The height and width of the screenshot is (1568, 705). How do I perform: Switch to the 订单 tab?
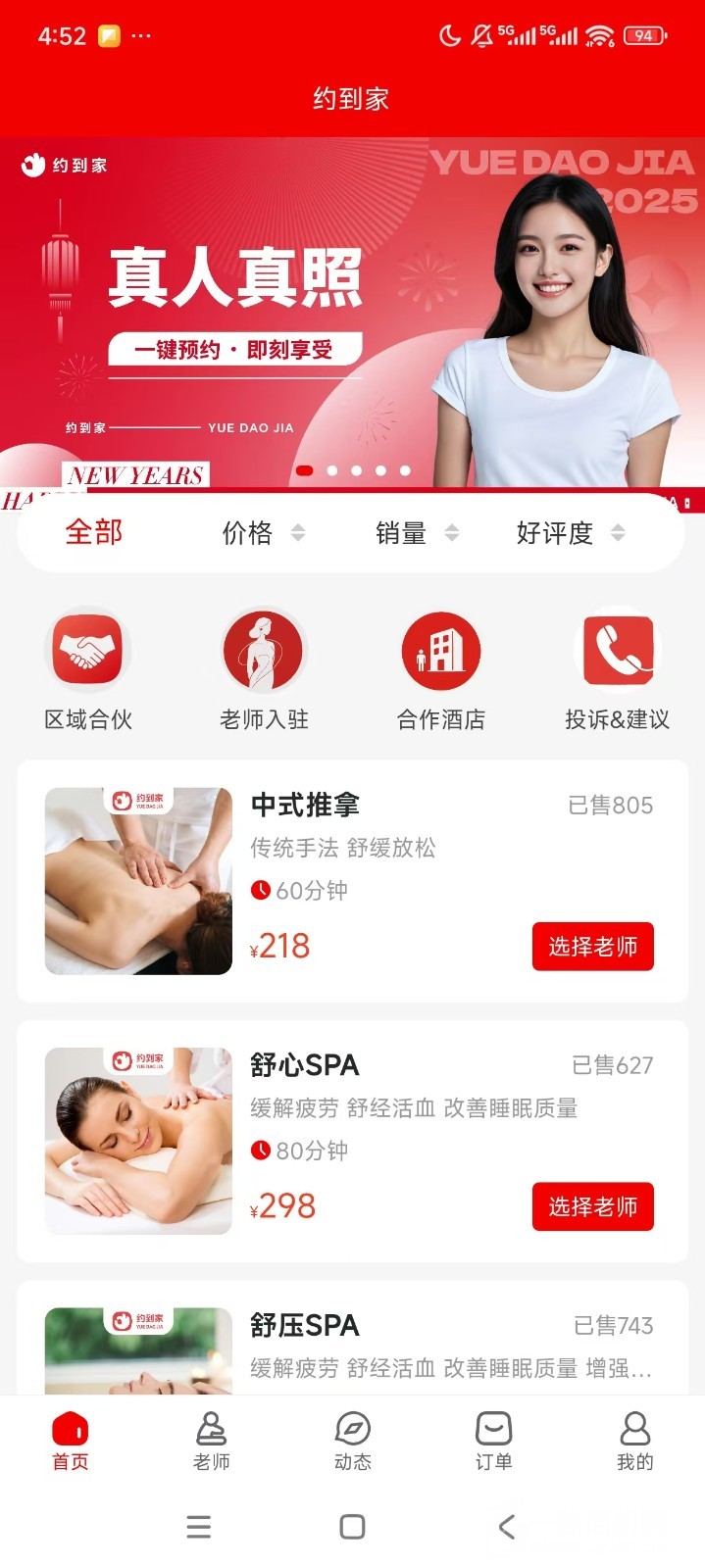[494, 1441]
